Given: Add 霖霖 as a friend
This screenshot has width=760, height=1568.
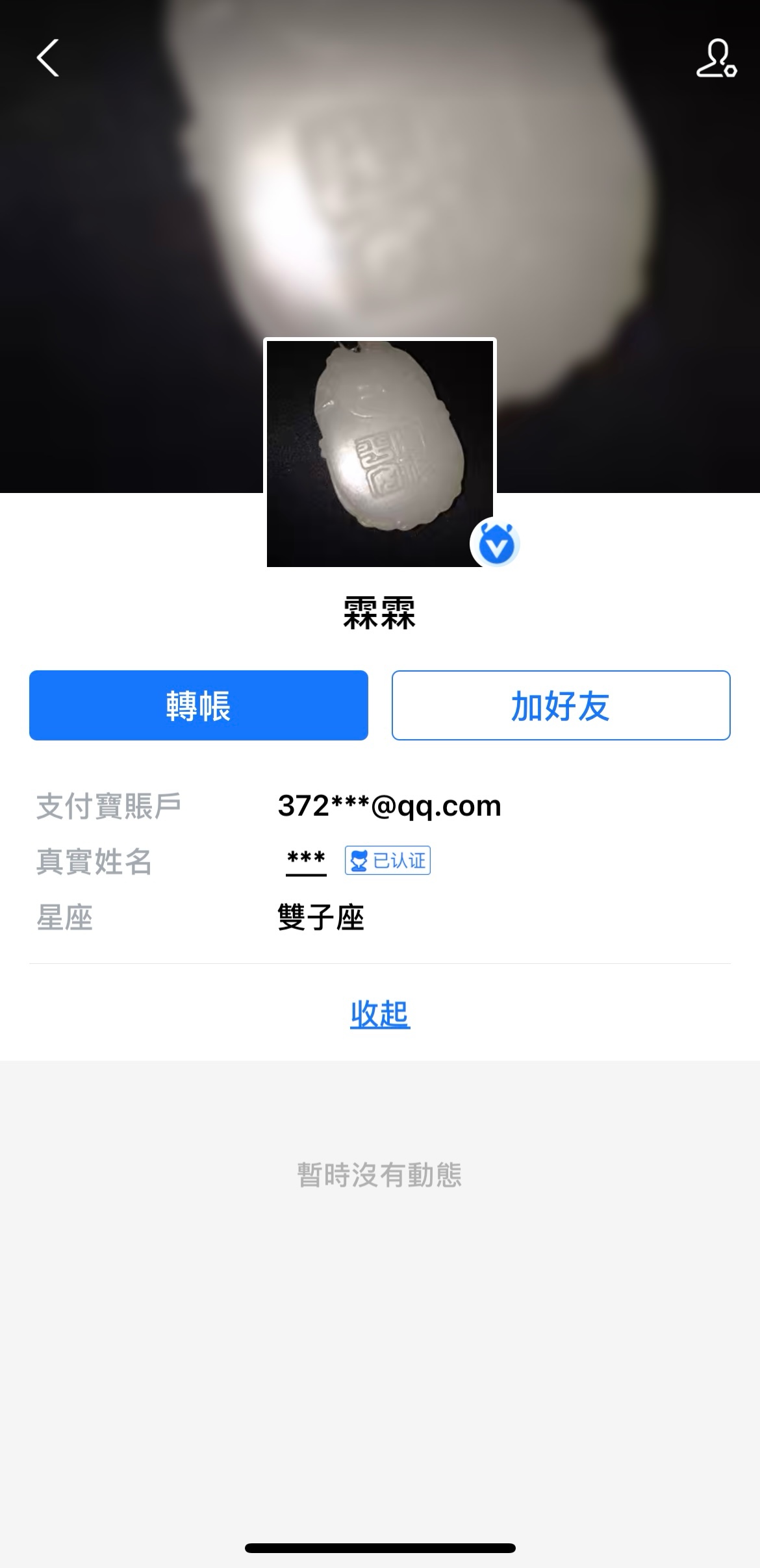Looking at the screenshot, I should click(561, 705).
